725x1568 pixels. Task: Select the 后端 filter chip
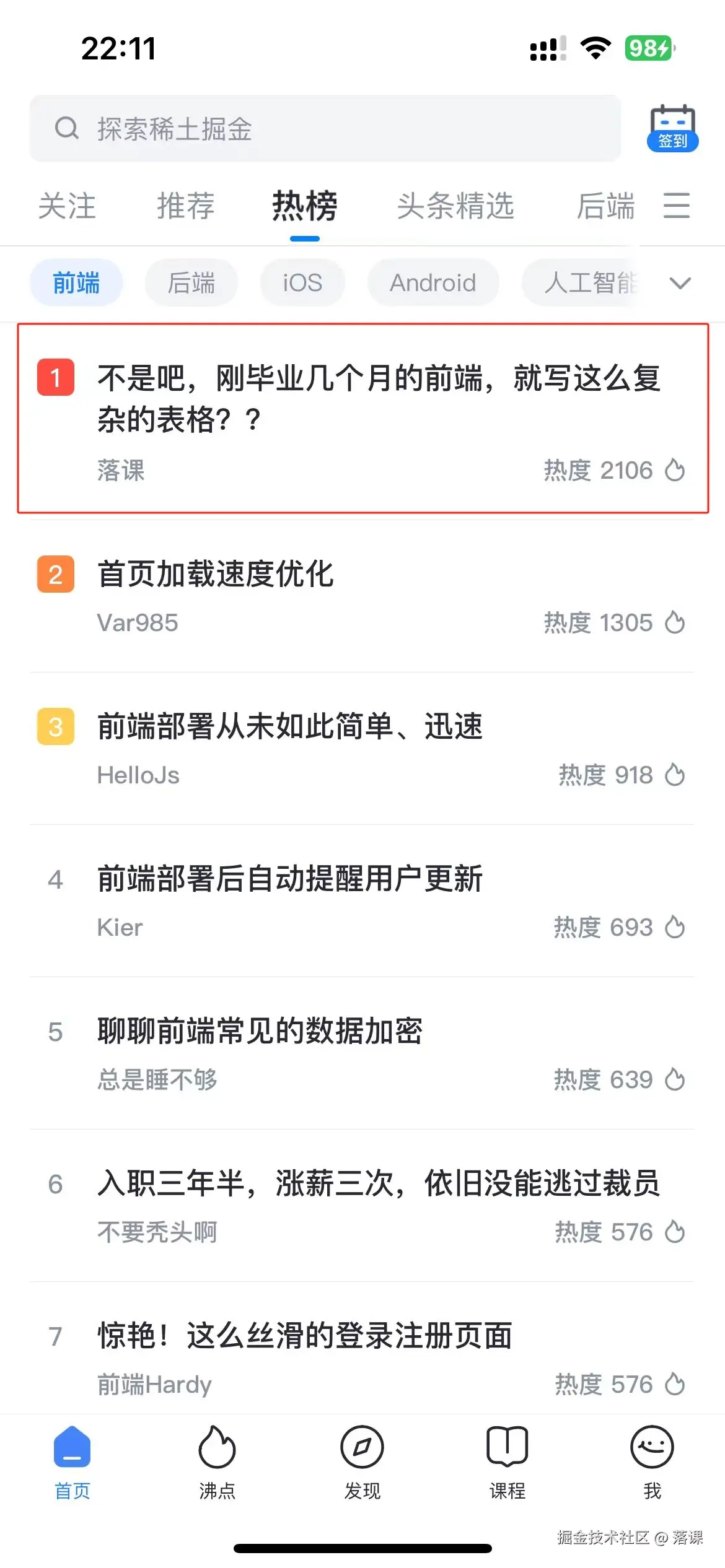point(190,283)
